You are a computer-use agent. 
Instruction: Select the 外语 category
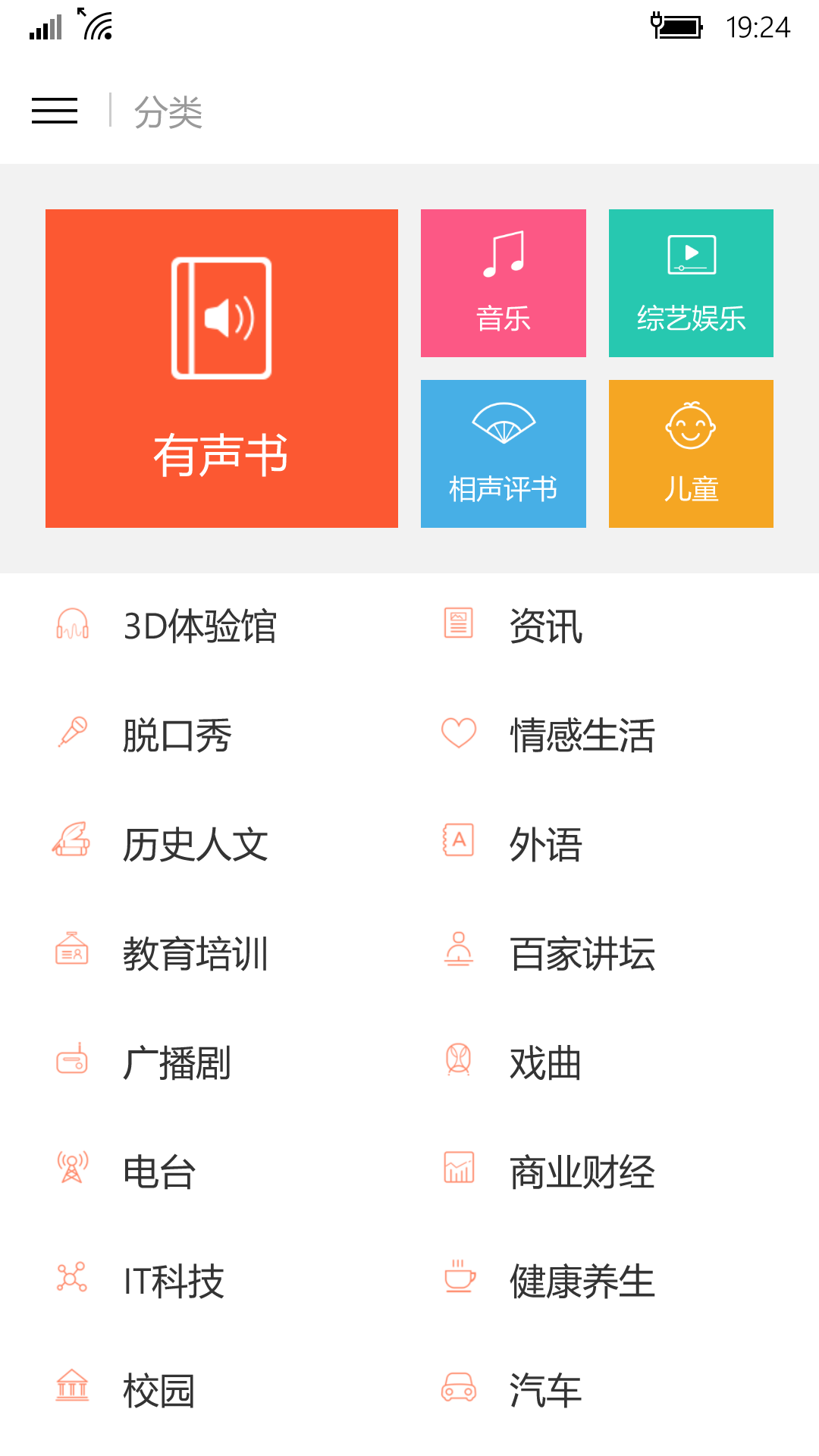545,845
